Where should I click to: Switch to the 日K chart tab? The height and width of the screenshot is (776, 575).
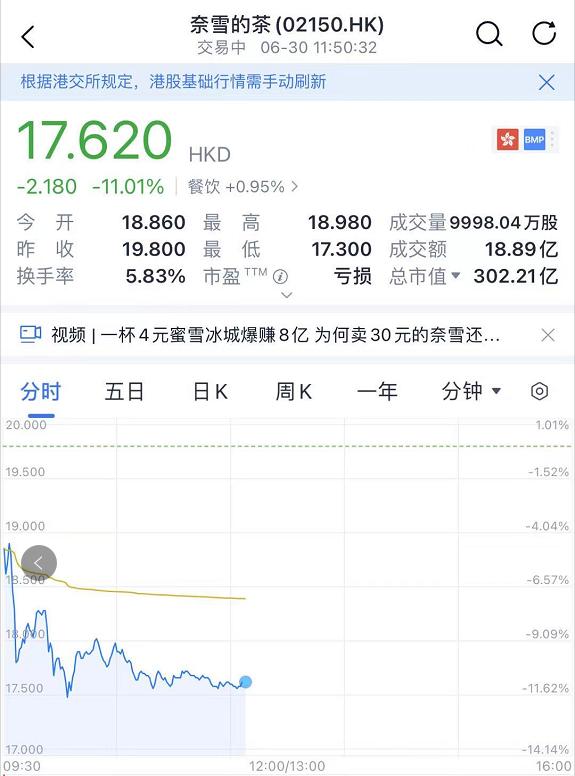(x=210, y=392)
